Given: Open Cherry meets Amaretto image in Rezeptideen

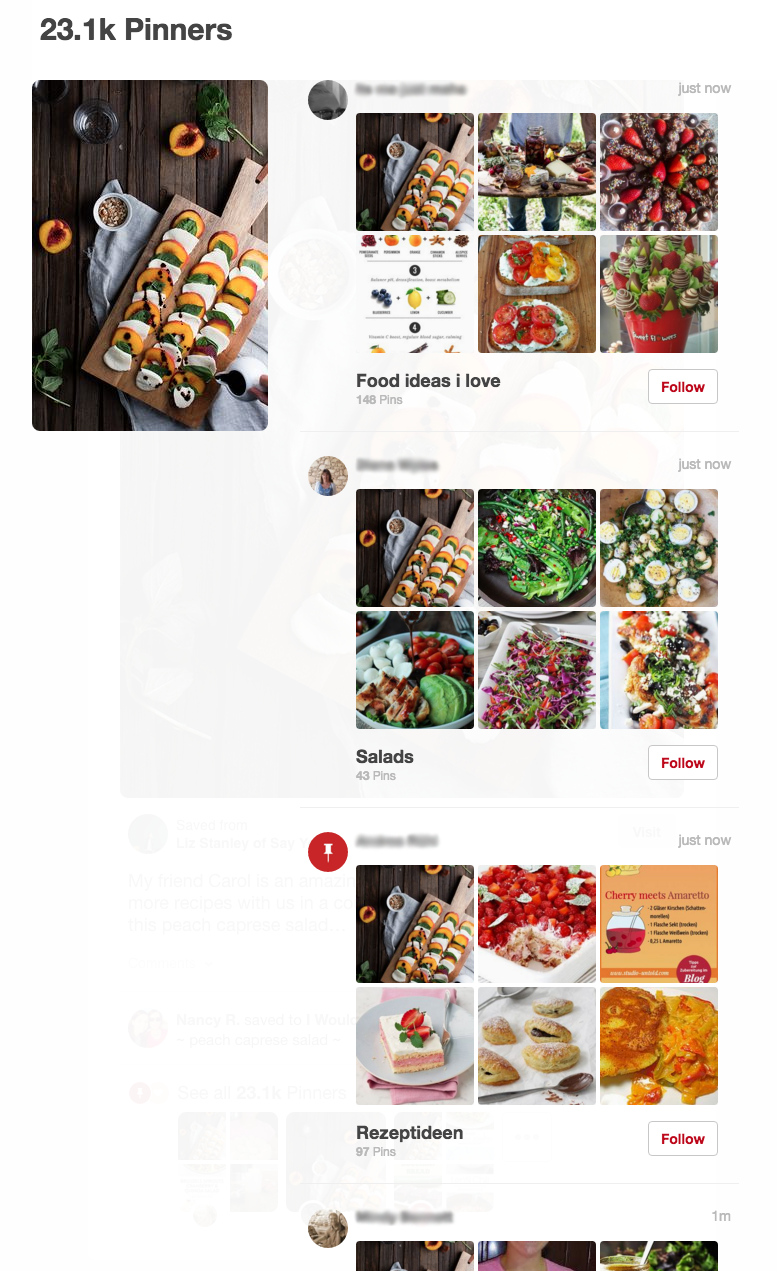Looking at the screenshot, I should (658, 924).
